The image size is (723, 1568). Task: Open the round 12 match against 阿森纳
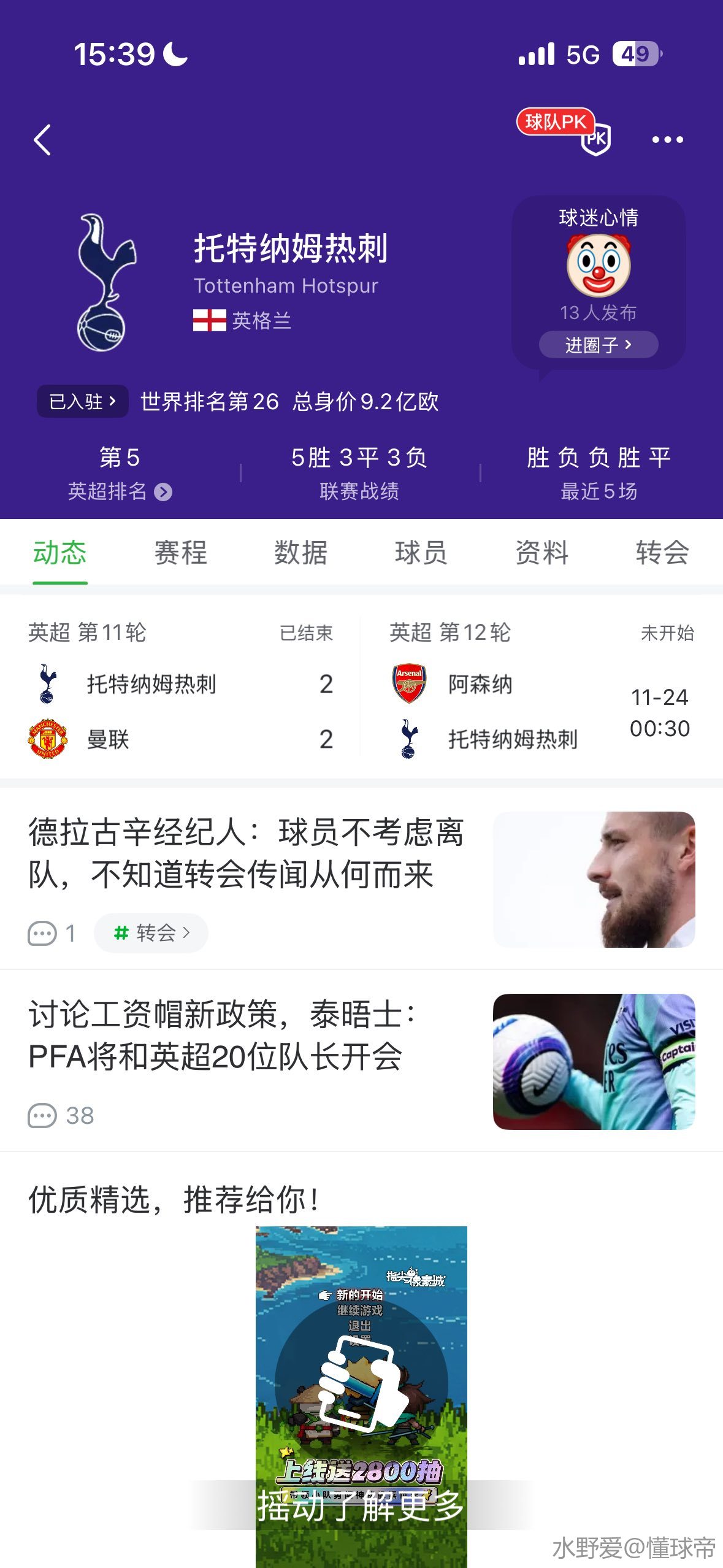[x=541, y=712]
